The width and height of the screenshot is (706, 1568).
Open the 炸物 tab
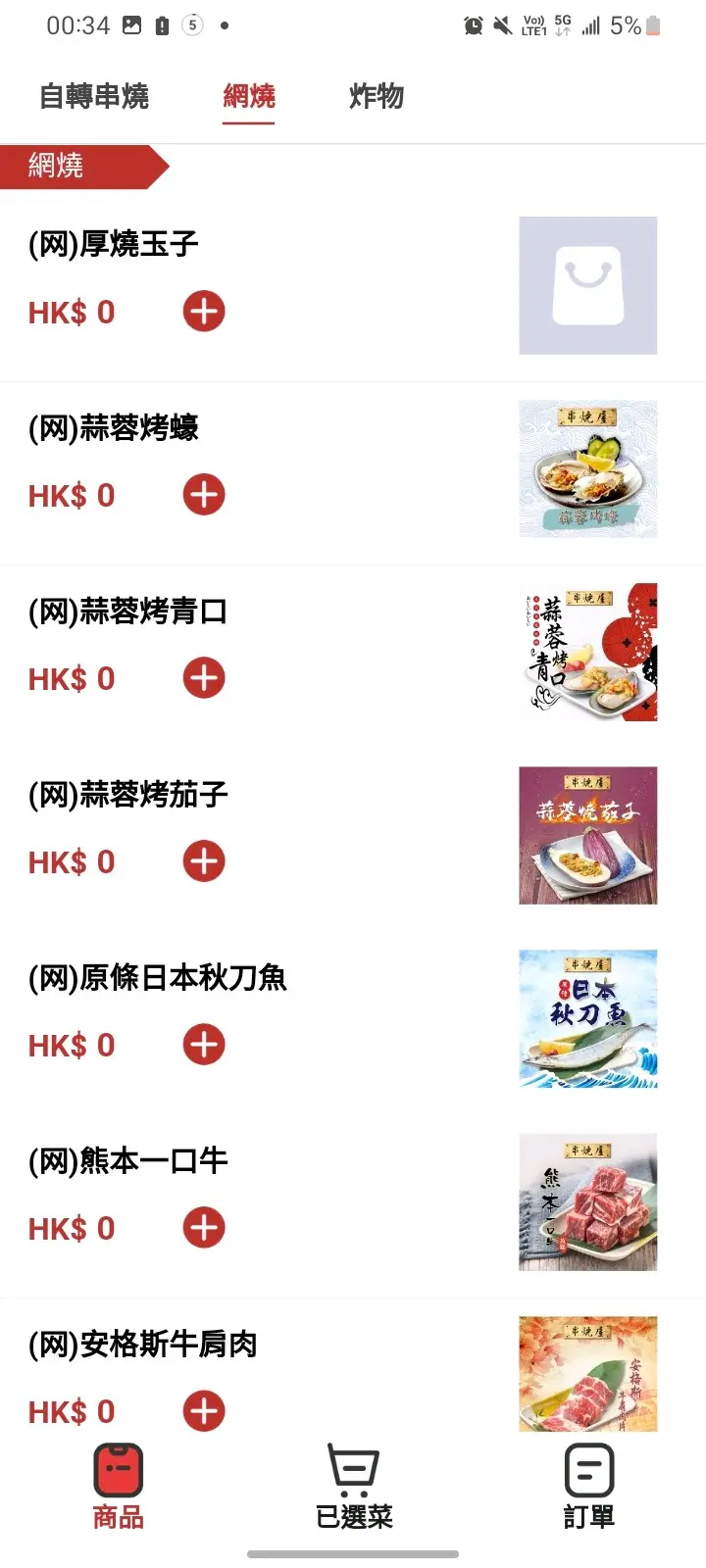point(377,96)
